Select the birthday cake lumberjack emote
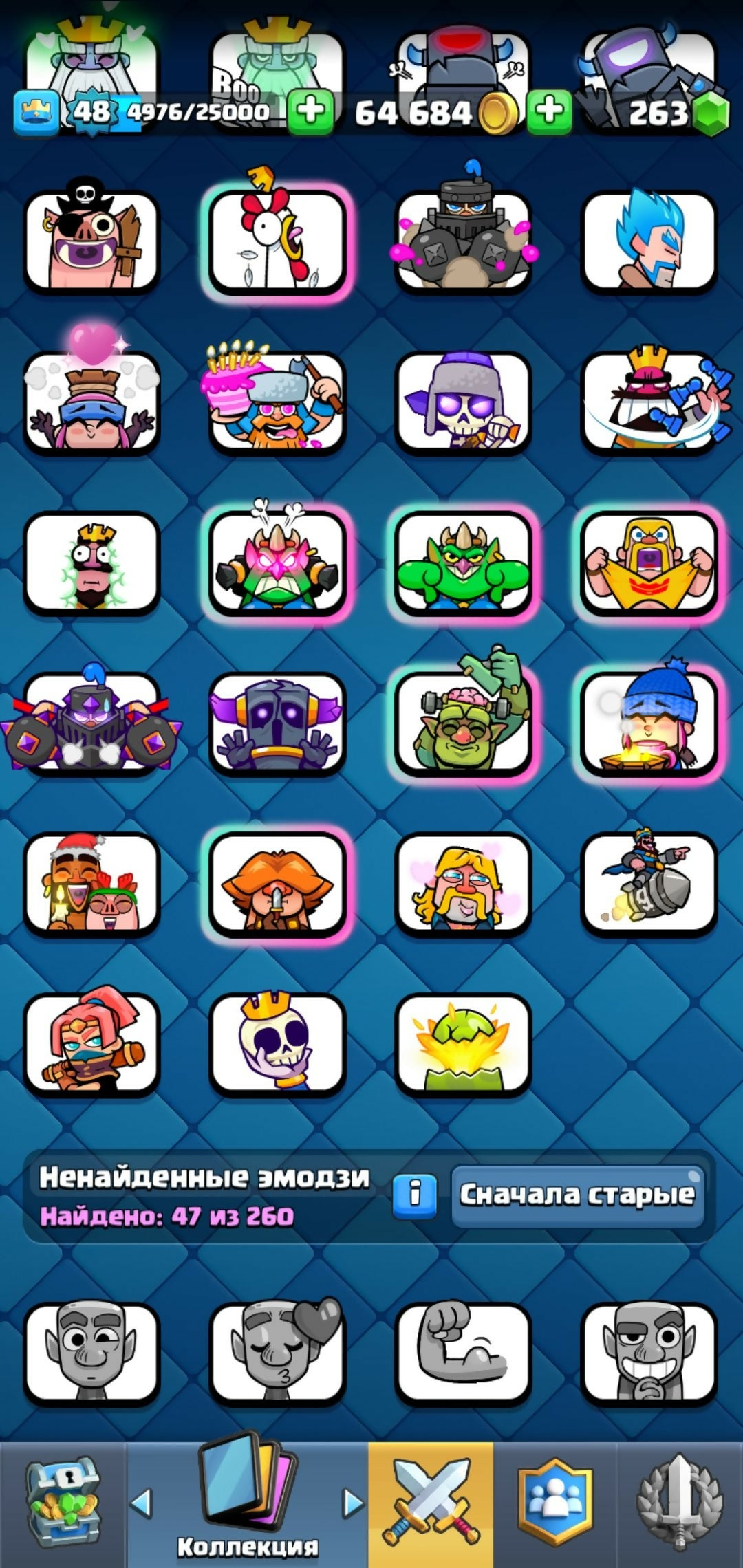 (x=277, y=402)
